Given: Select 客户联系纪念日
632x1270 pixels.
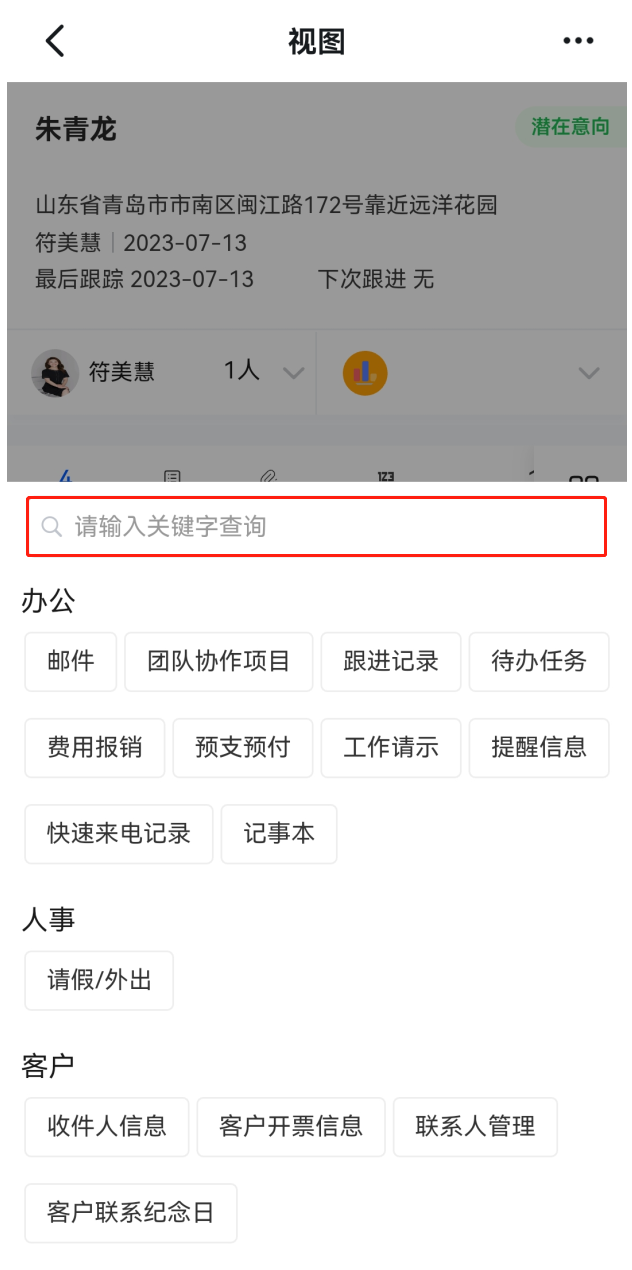Looking at the screenshot, I should tap(131, 1212).
